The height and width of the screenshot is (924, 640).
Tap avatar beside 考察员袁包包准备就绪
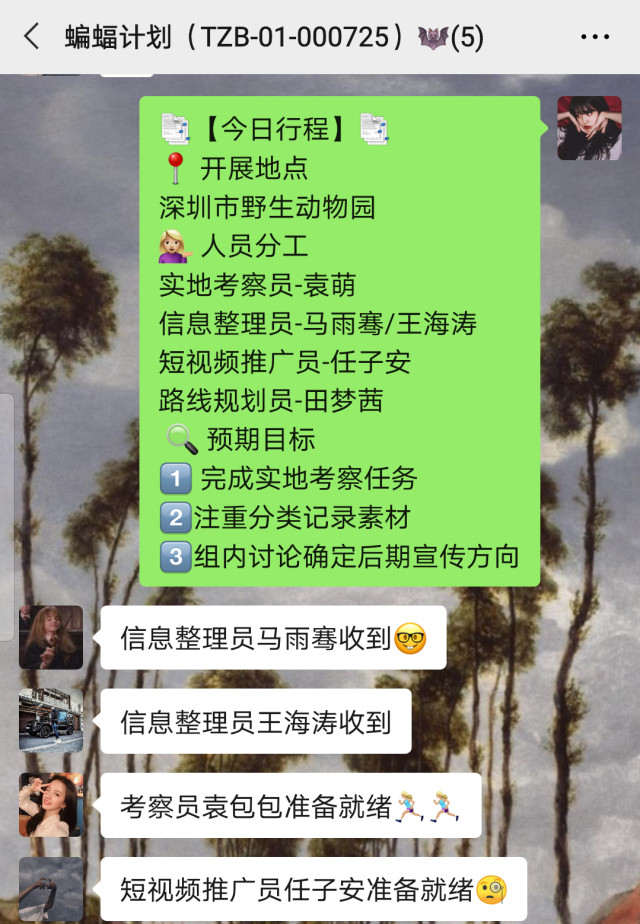coord(51,805)
